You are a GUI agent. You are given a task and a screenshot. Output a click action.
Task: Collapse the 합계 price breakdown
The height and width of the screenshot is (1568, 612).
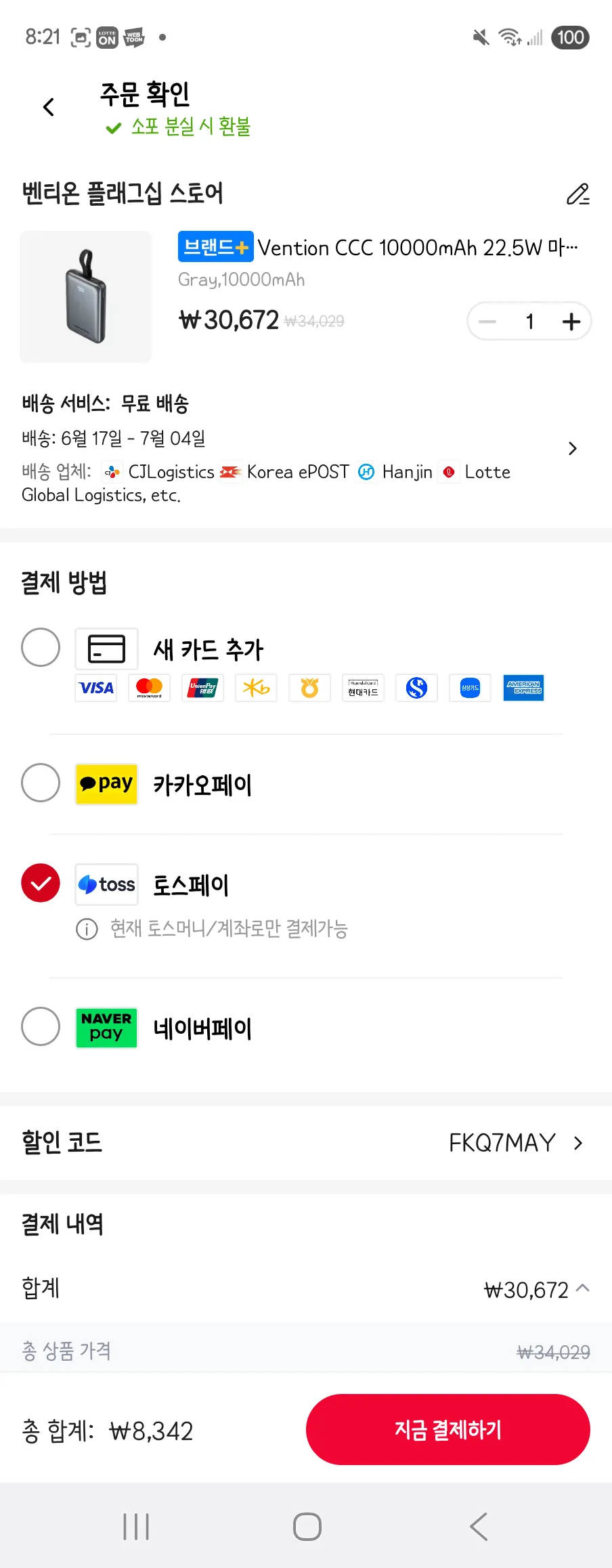(x=583, y=1288)
